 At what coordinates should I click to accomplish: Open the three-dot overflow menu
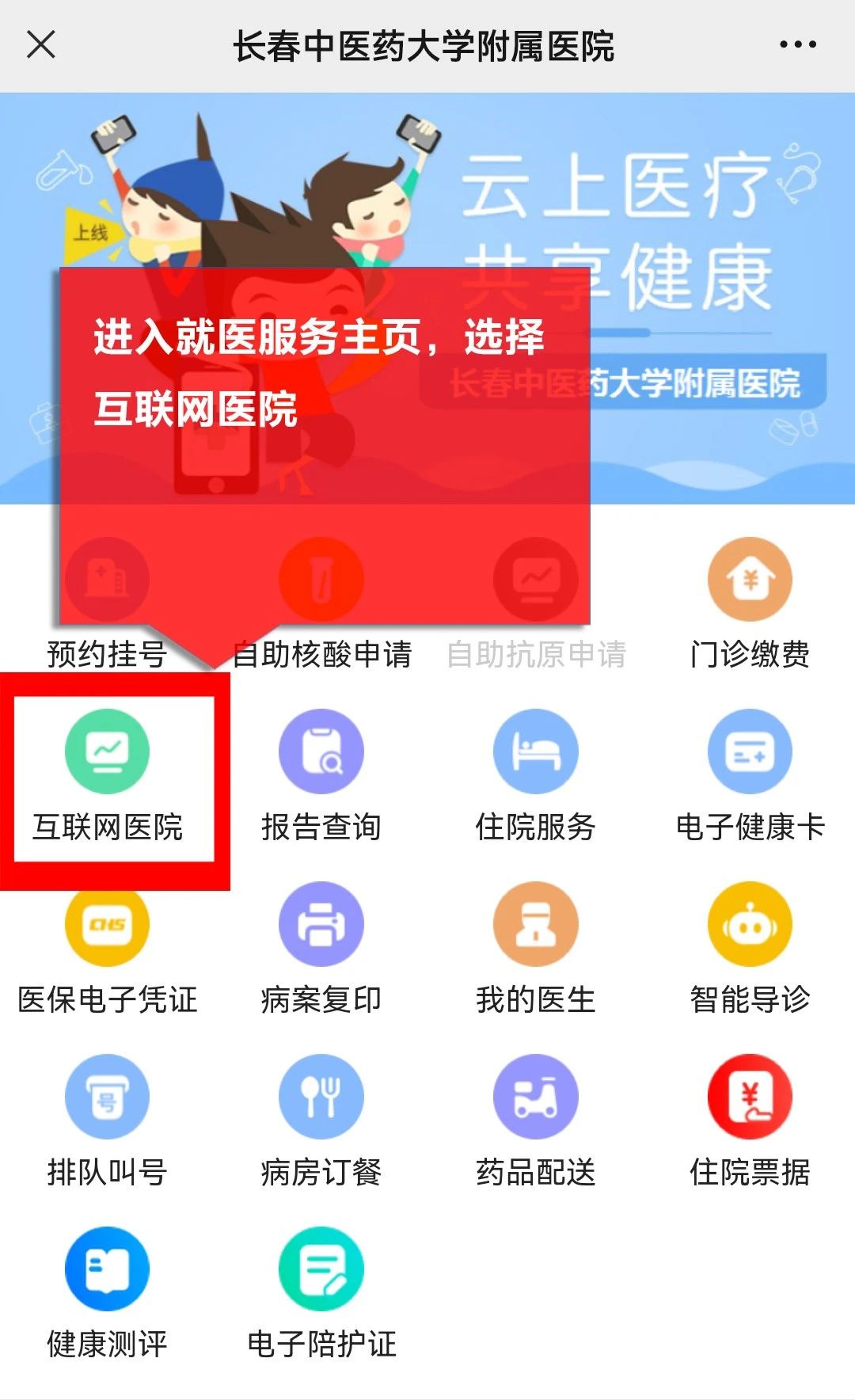coord(797,45)
